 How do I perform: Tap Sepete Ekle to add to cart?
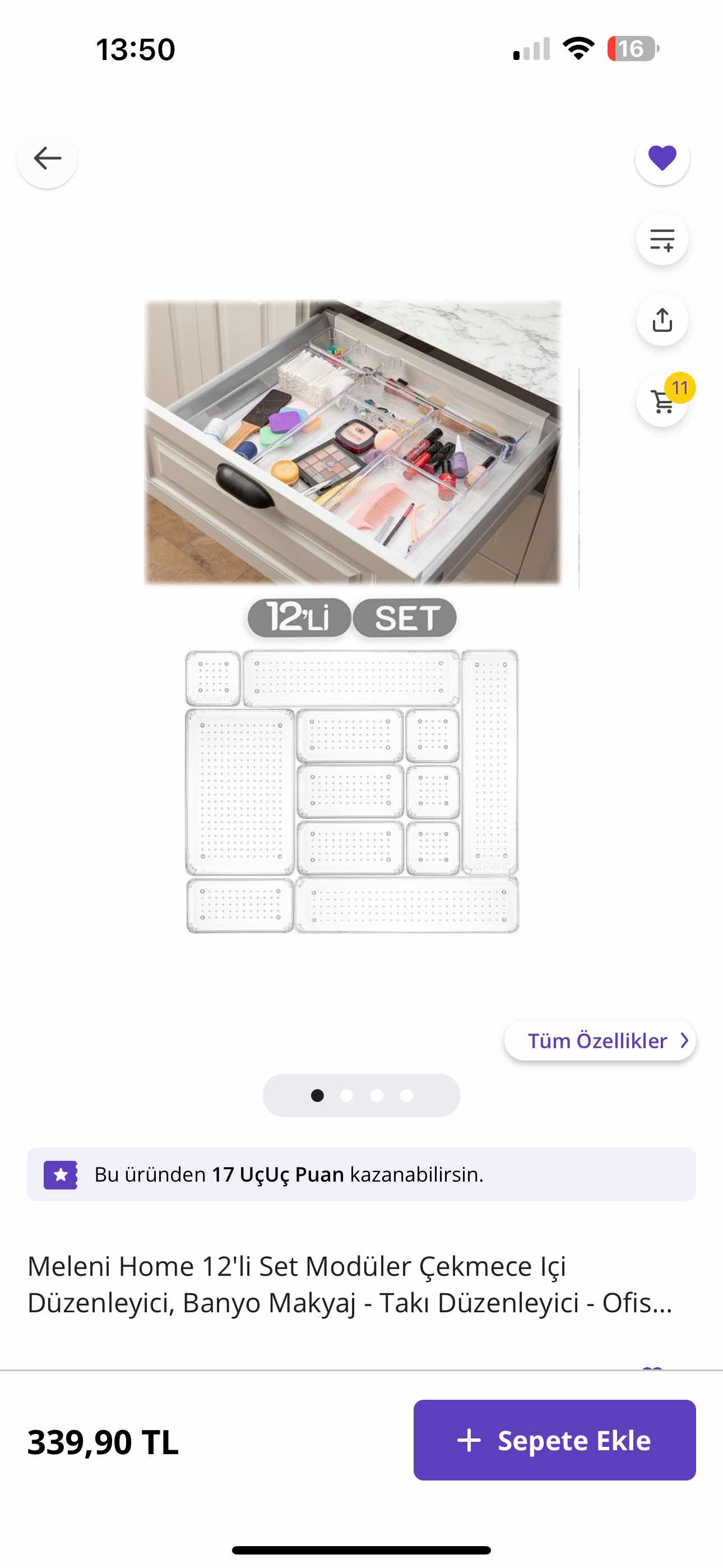click(x=554, y=1440)
